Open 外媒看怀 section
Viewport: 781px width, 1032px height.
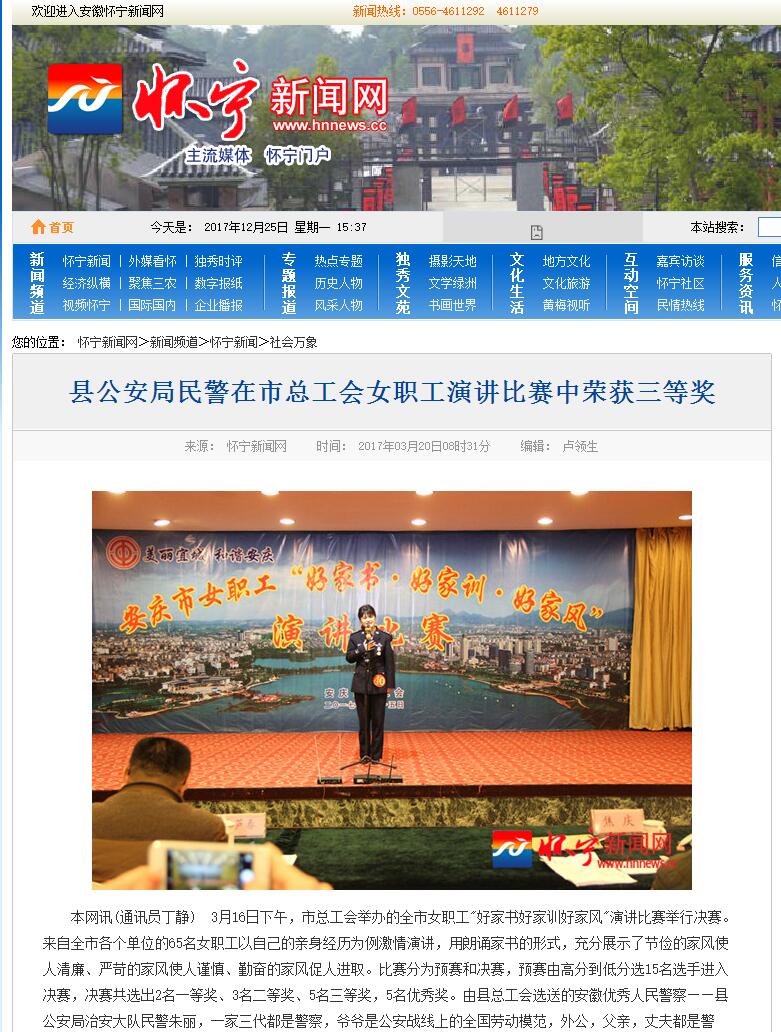coord(152,261)
